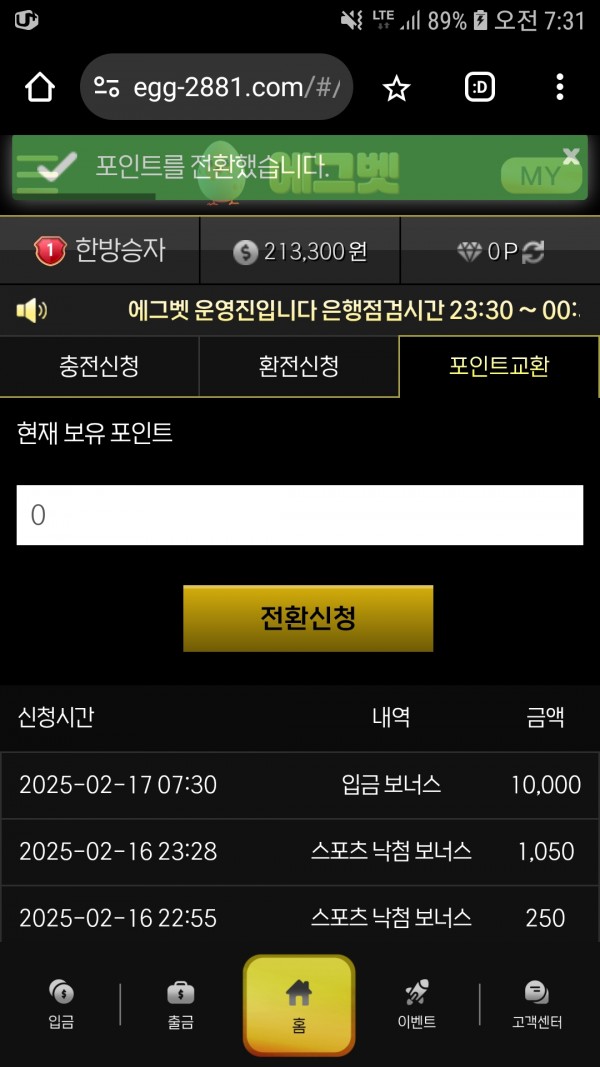Open 고객센터 customer support

pos(537,1004)
